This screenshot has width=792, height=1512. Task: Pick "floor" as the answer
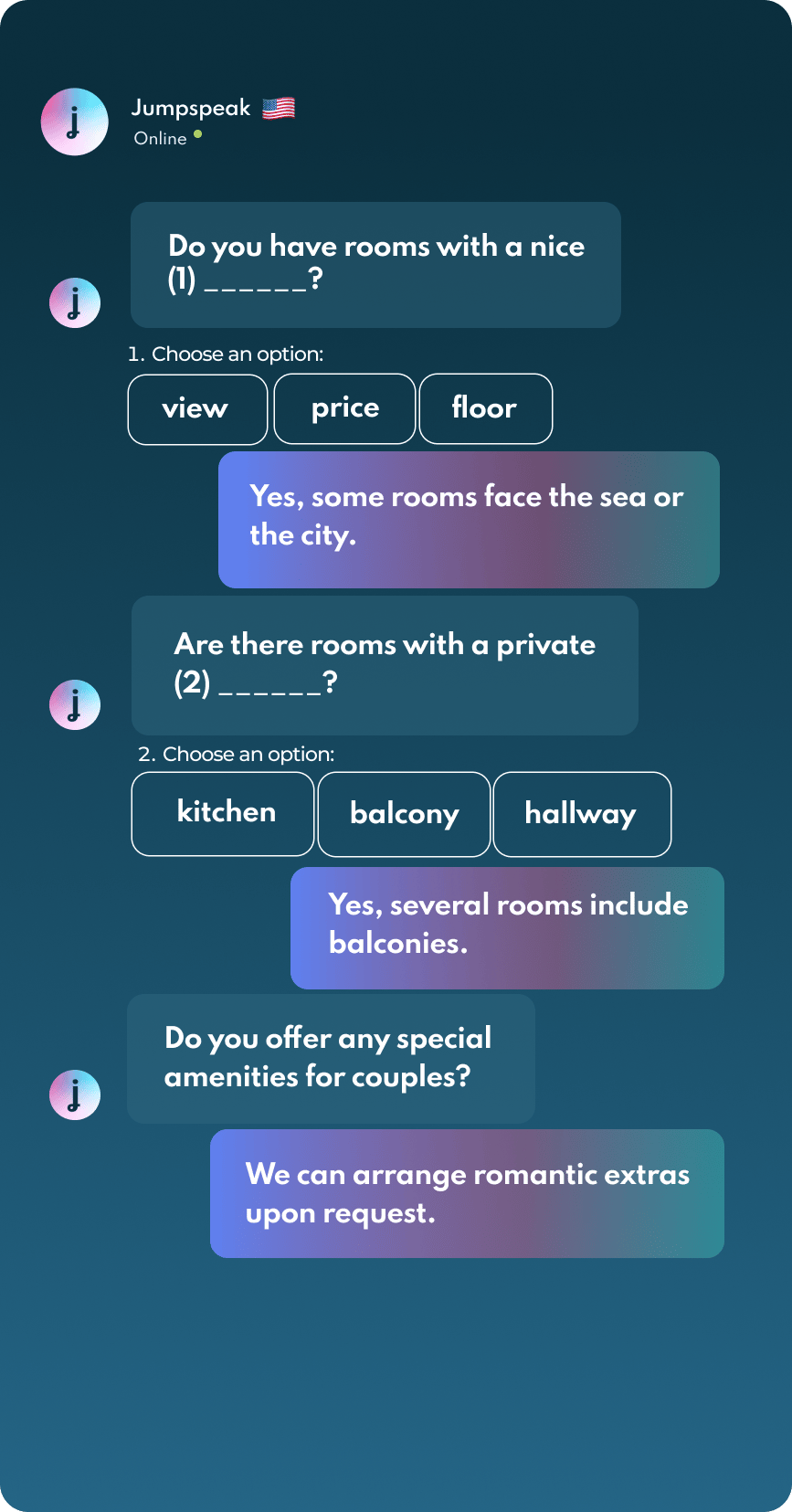pos(485,408)
